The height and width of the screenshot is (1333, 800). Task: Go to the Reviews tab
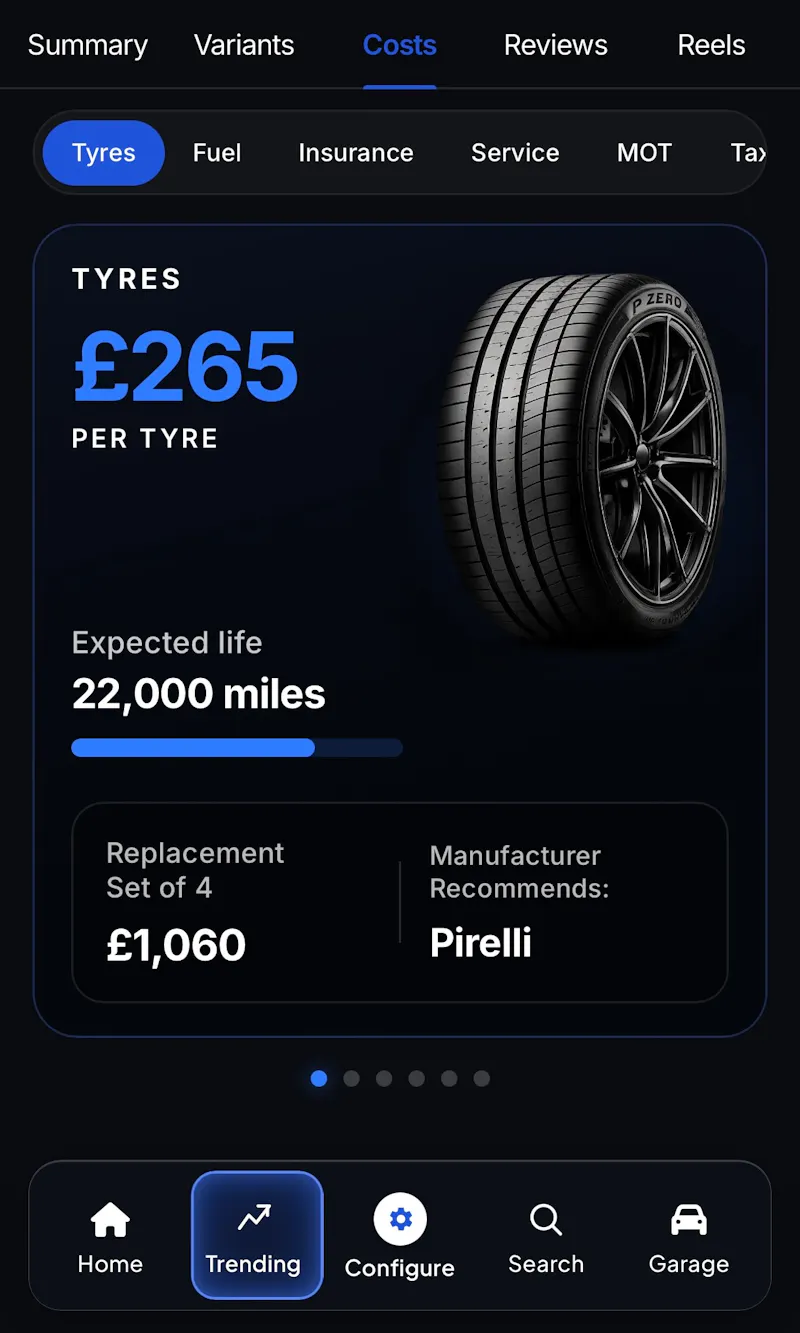click(555, 45)
